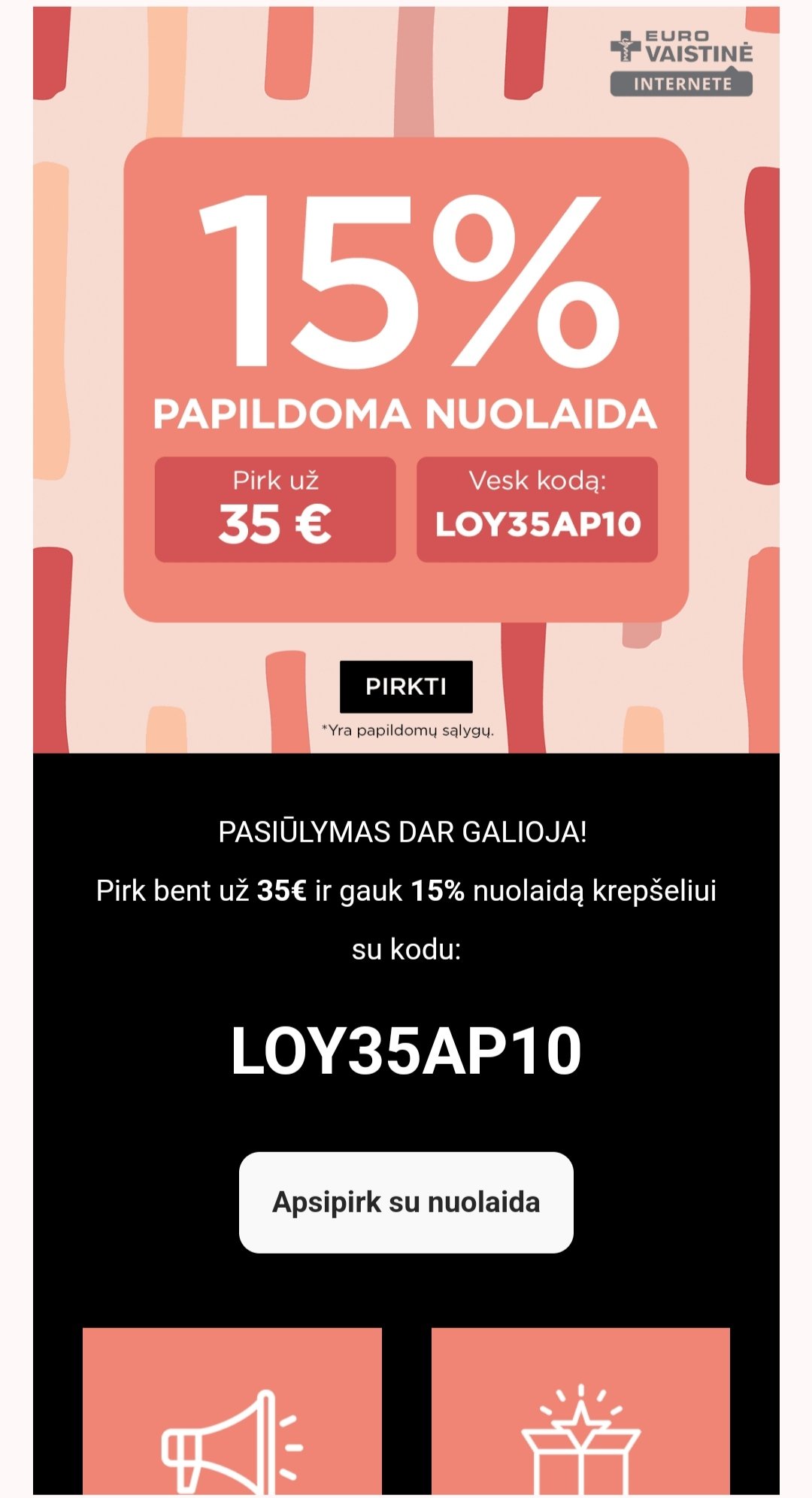Open the gift box tile
The height and width of the screenshot is (1498, 812).
point(580,1411)
